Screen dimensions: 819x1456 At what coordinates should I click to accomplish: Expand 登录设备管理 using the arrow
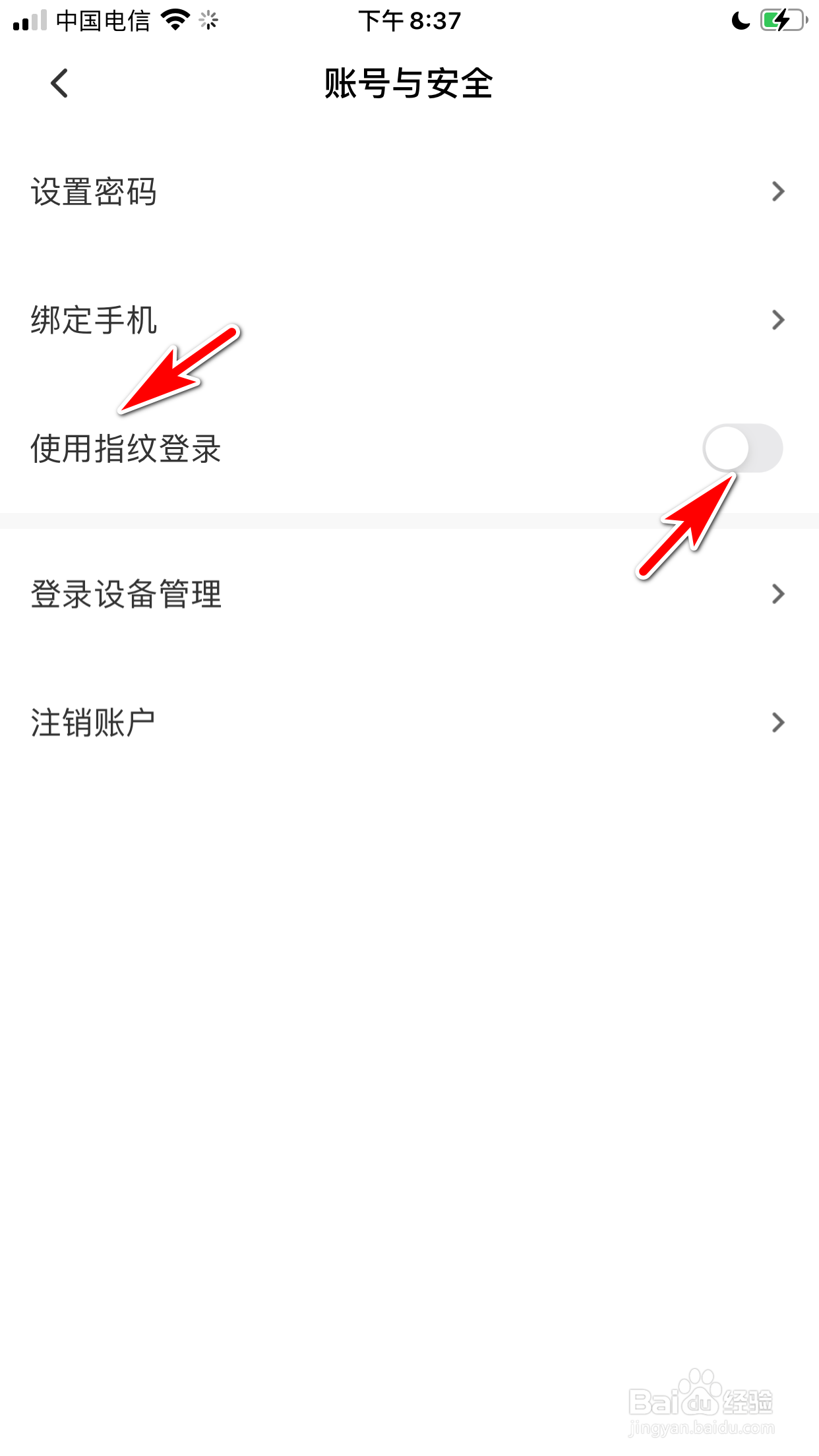[x=778, y=594]
